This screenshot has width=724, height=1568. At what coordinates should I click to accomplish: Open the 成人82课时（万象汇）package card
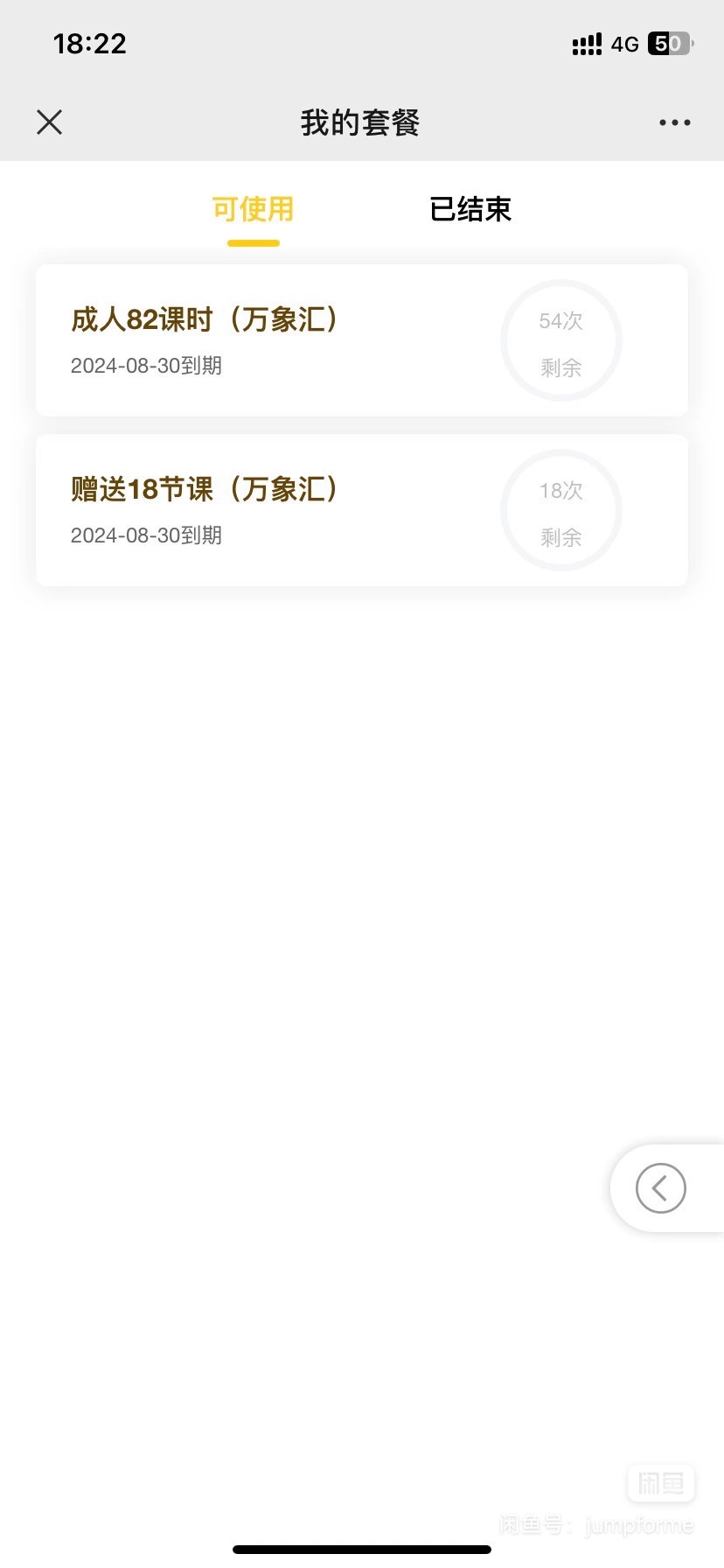pos(361,339)
